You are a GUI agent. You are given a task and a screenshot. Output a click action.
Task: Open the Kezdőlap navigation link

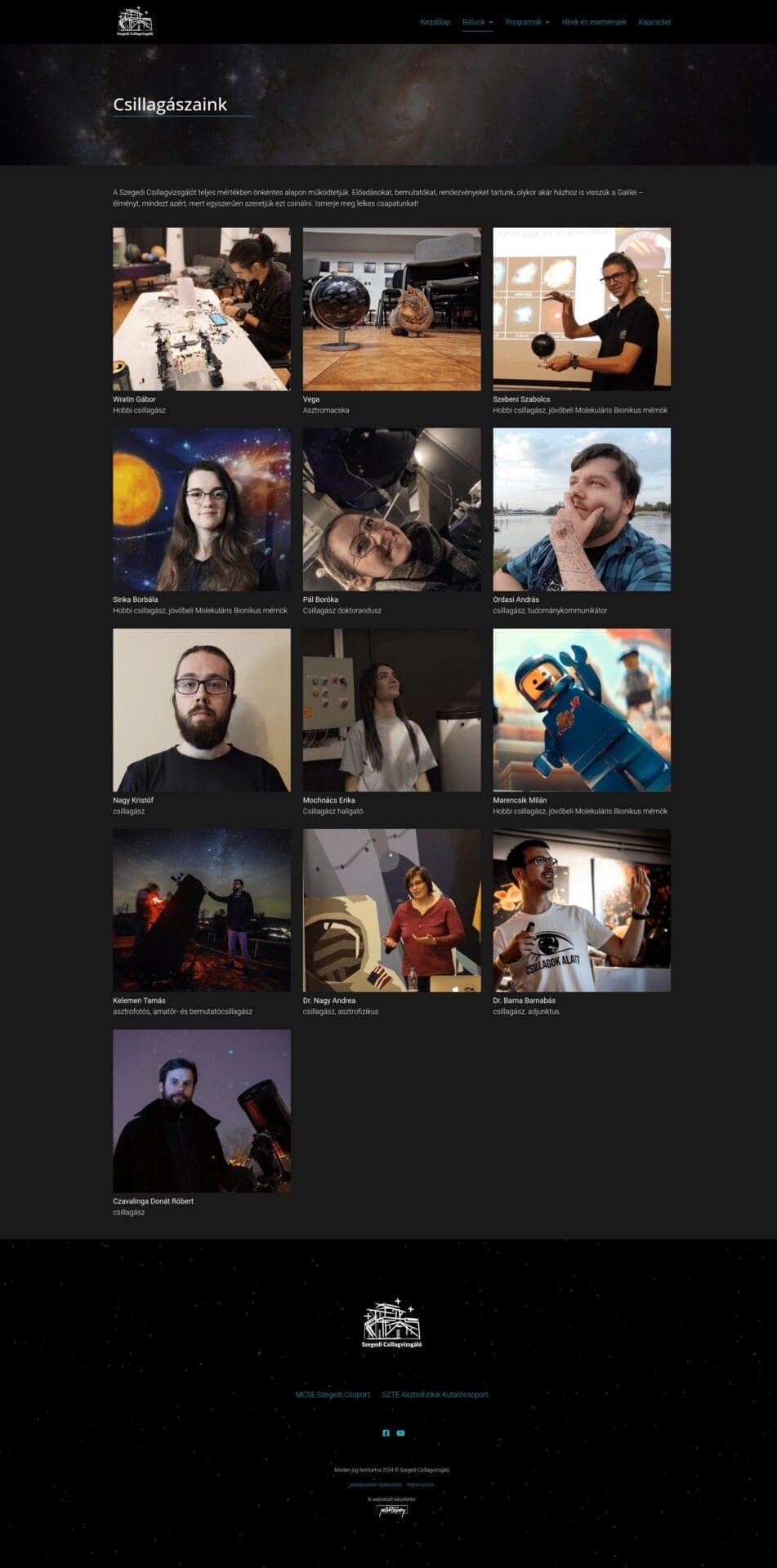click(x=435, y=22)
